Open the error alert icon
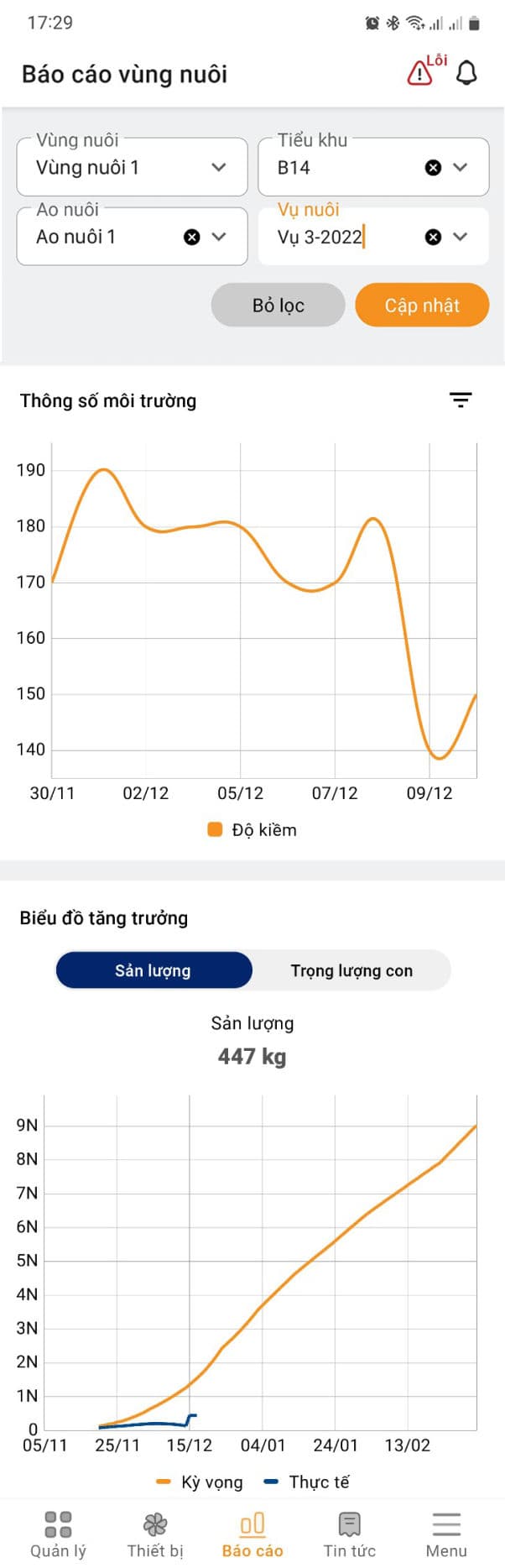Viewport: 505px width, 1568px height. (x=420, y=73)
